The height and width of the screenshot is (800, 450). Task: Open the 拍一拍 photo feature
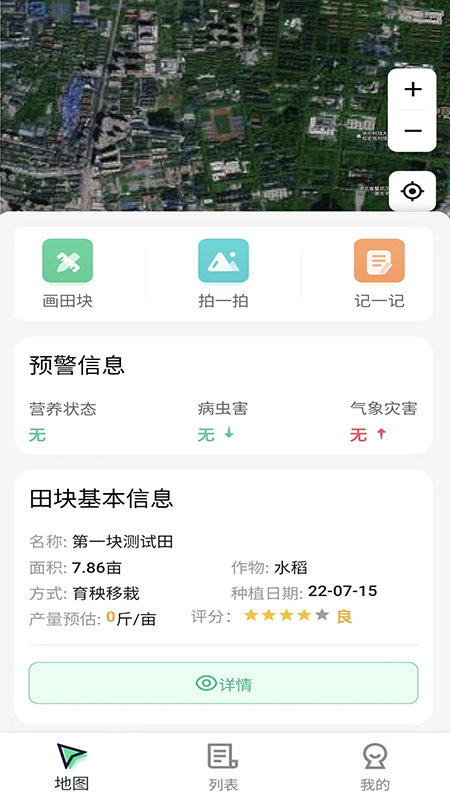pos(223,274)
